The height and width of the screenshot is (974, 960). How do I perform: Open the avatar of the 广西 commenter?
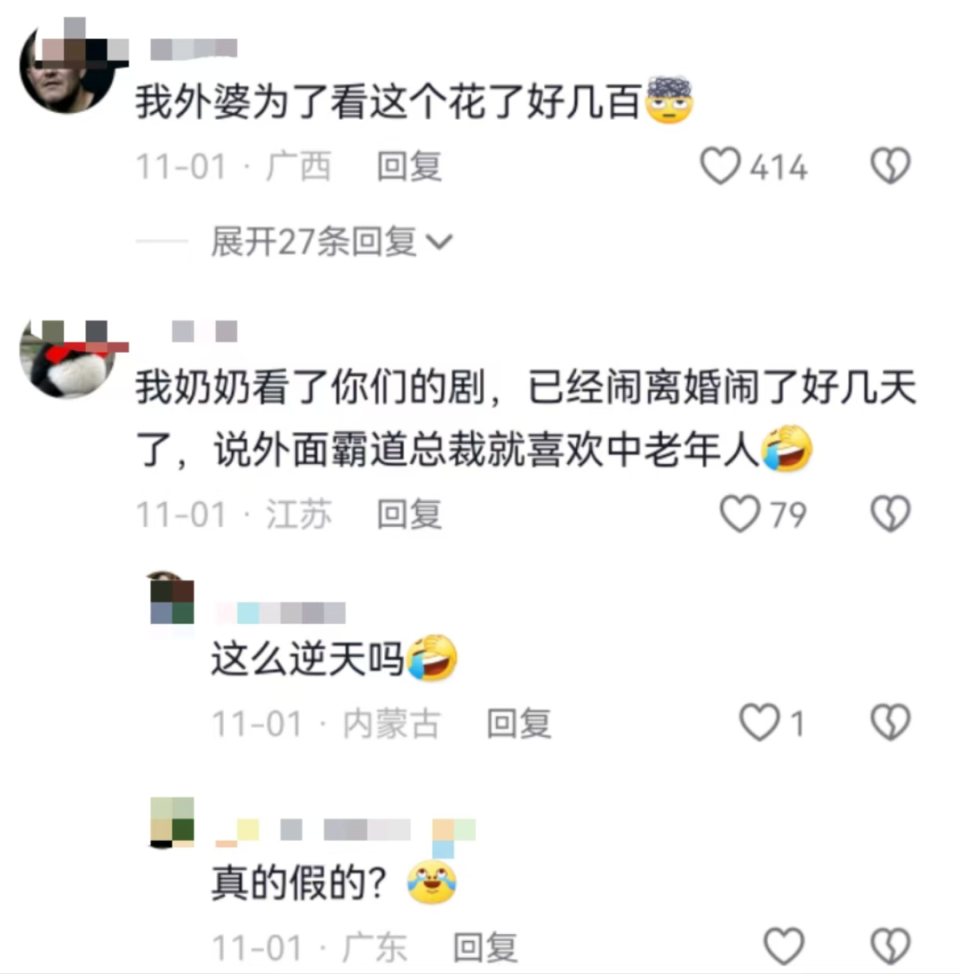click(70, 66)
